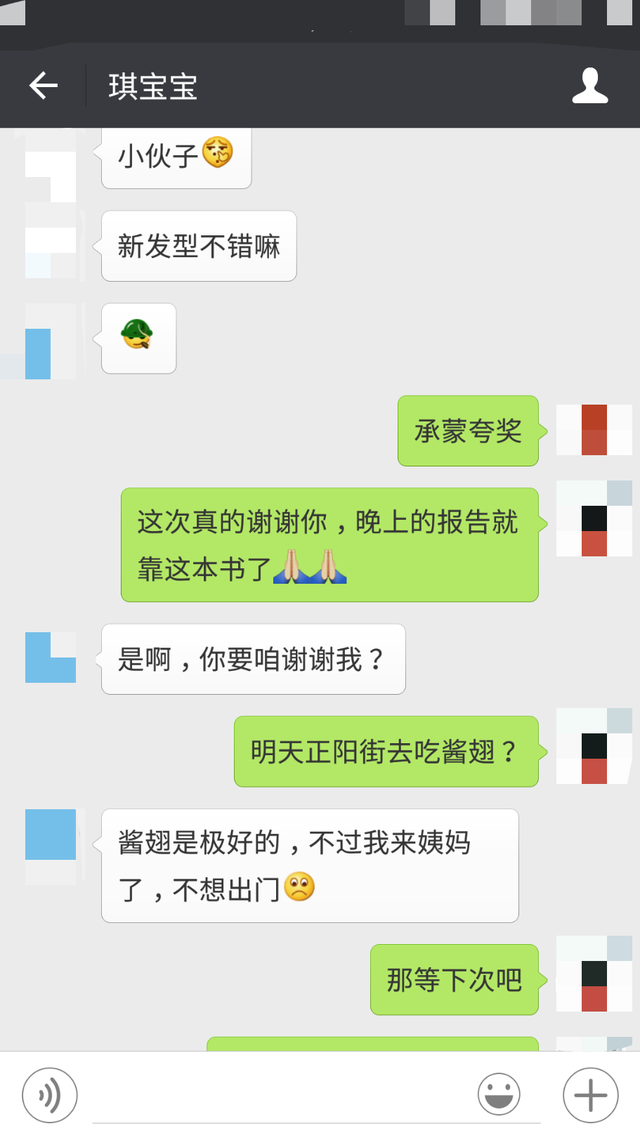Open the emoji sticker panel
This screenshot has width=640, height=1138.
pyautogui.click(x=499, y=1096)
